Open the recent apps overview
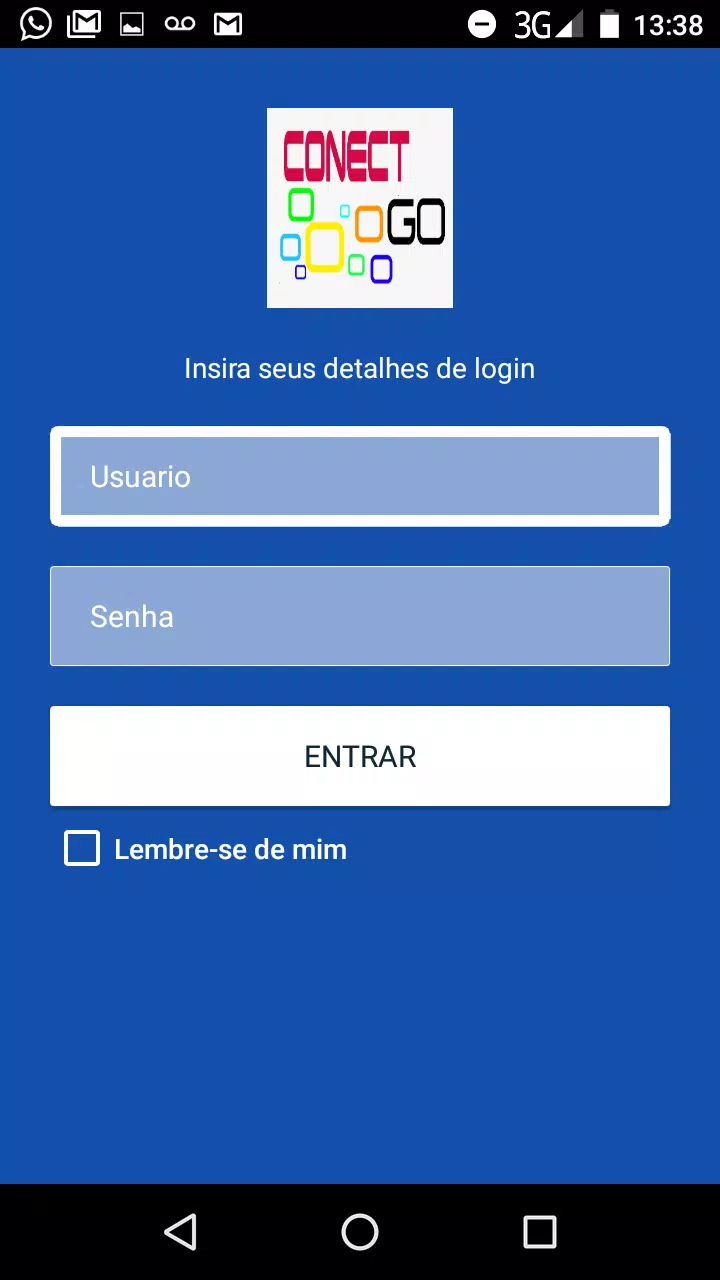Screen dimensions: 720x1280 coord(540,1232)
